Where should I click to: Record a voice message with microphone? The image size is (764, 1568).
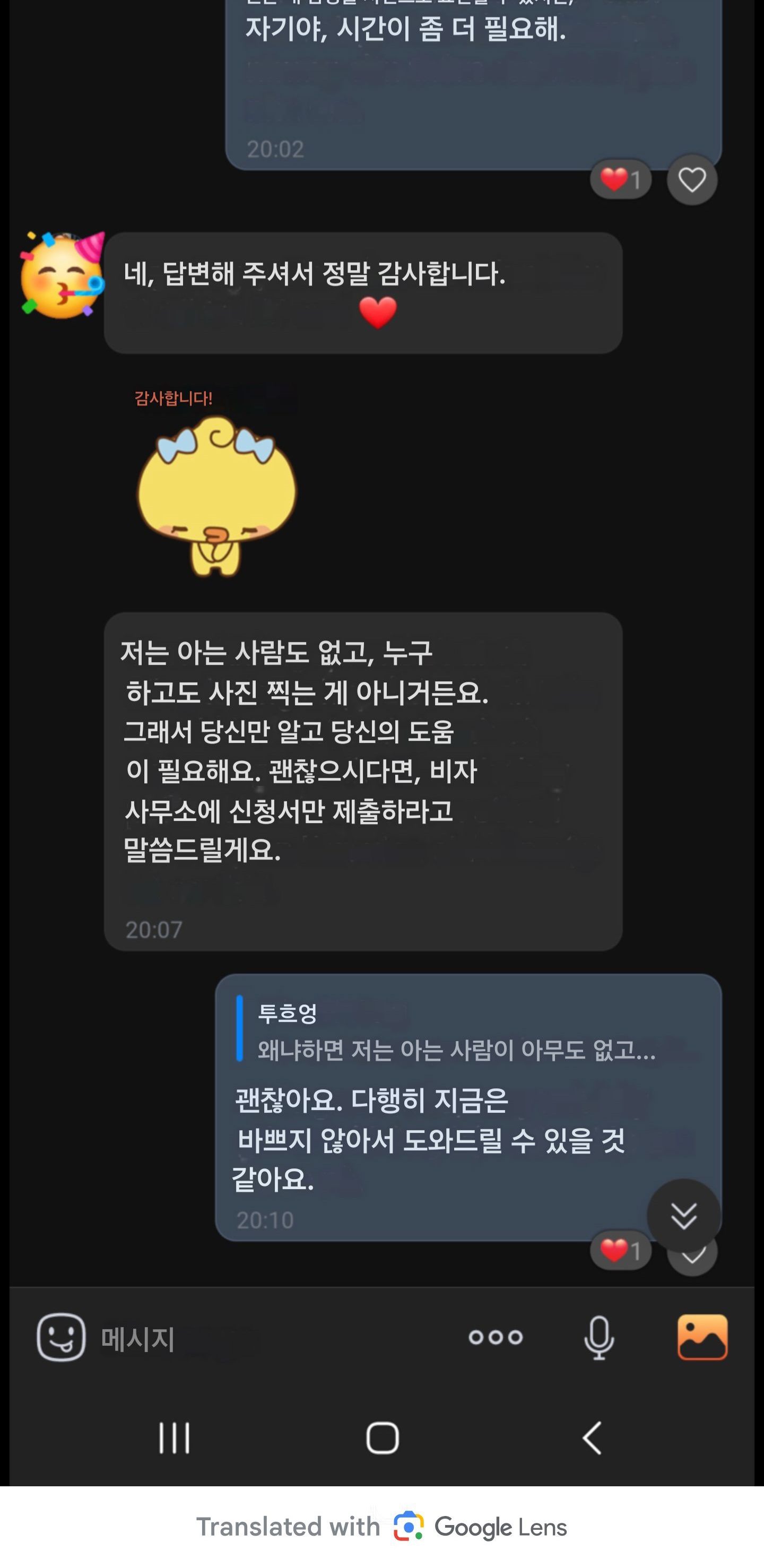point(599,1337)
